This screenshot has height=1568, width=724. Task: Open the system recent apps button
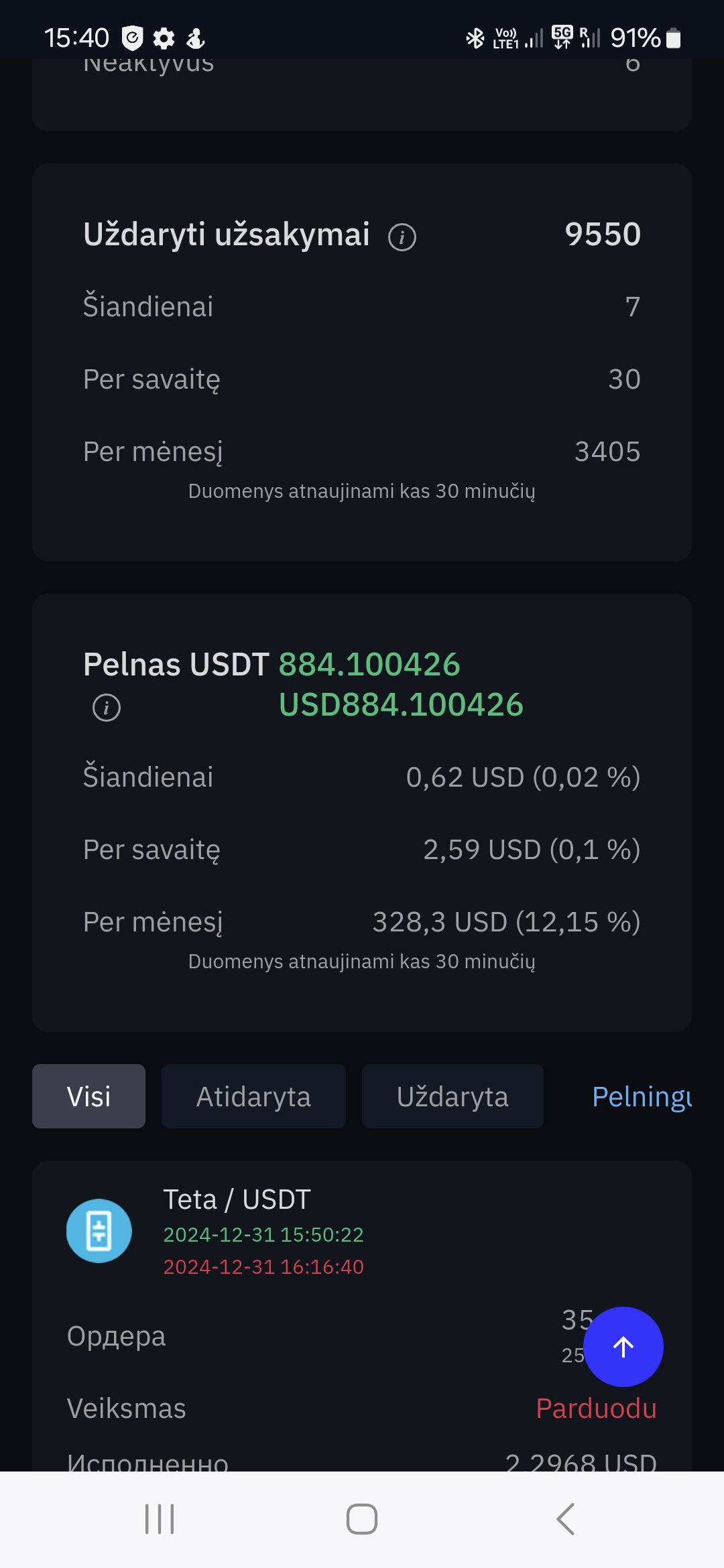(x=160, y=1519)
